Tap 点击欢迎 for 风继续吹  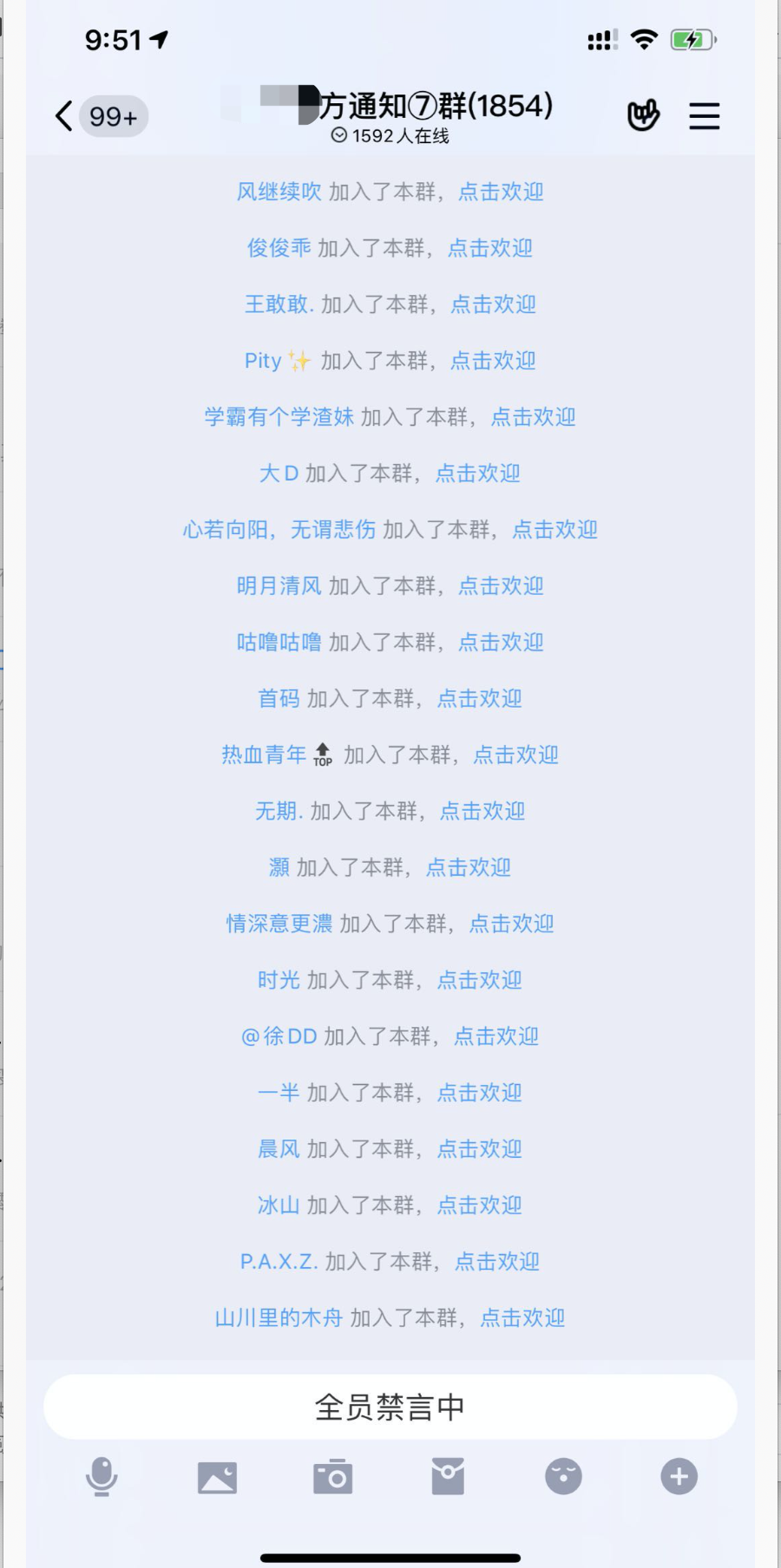click(501, 192)
